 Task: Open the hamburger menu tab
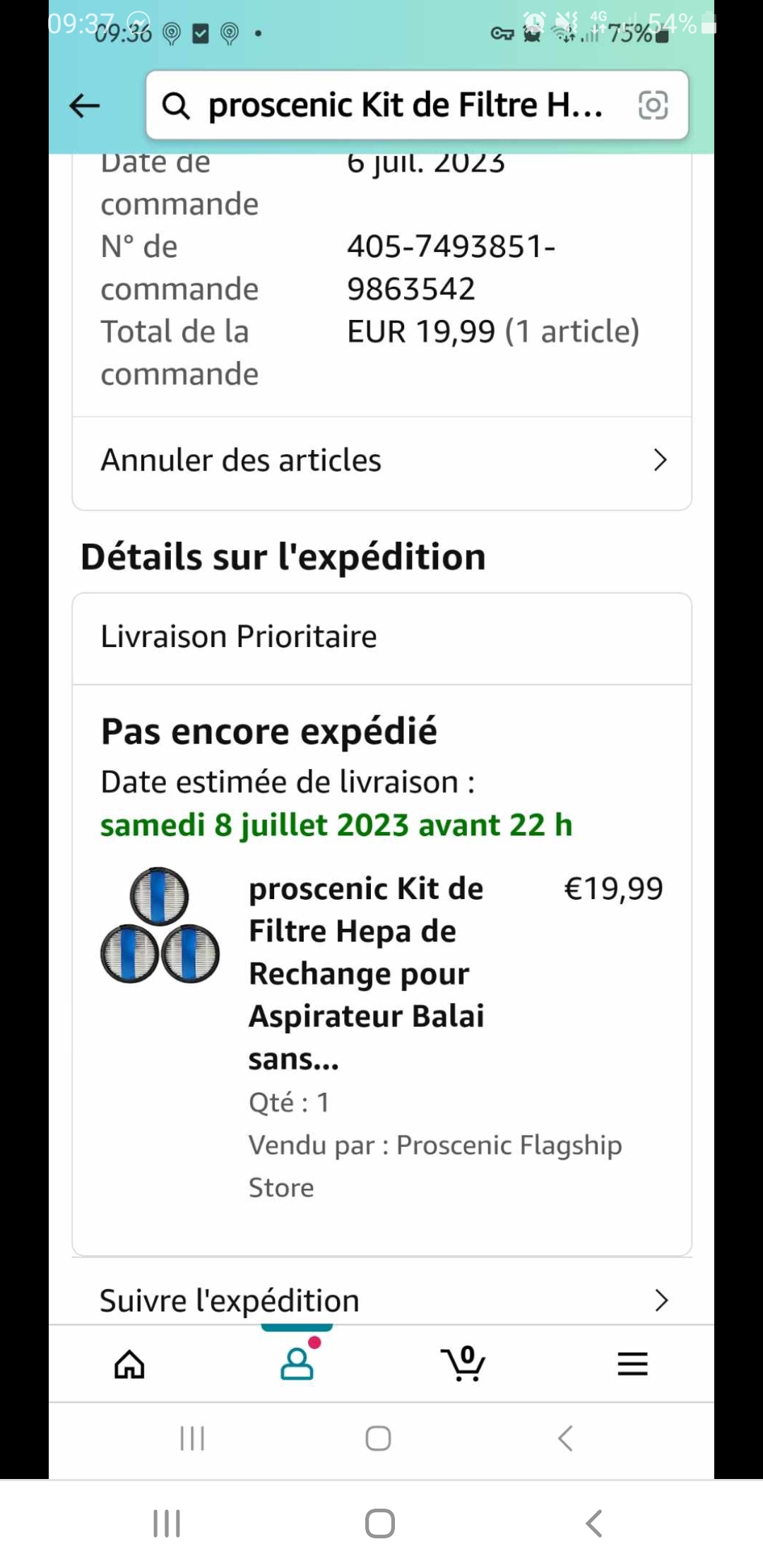tap(632, 1364)
